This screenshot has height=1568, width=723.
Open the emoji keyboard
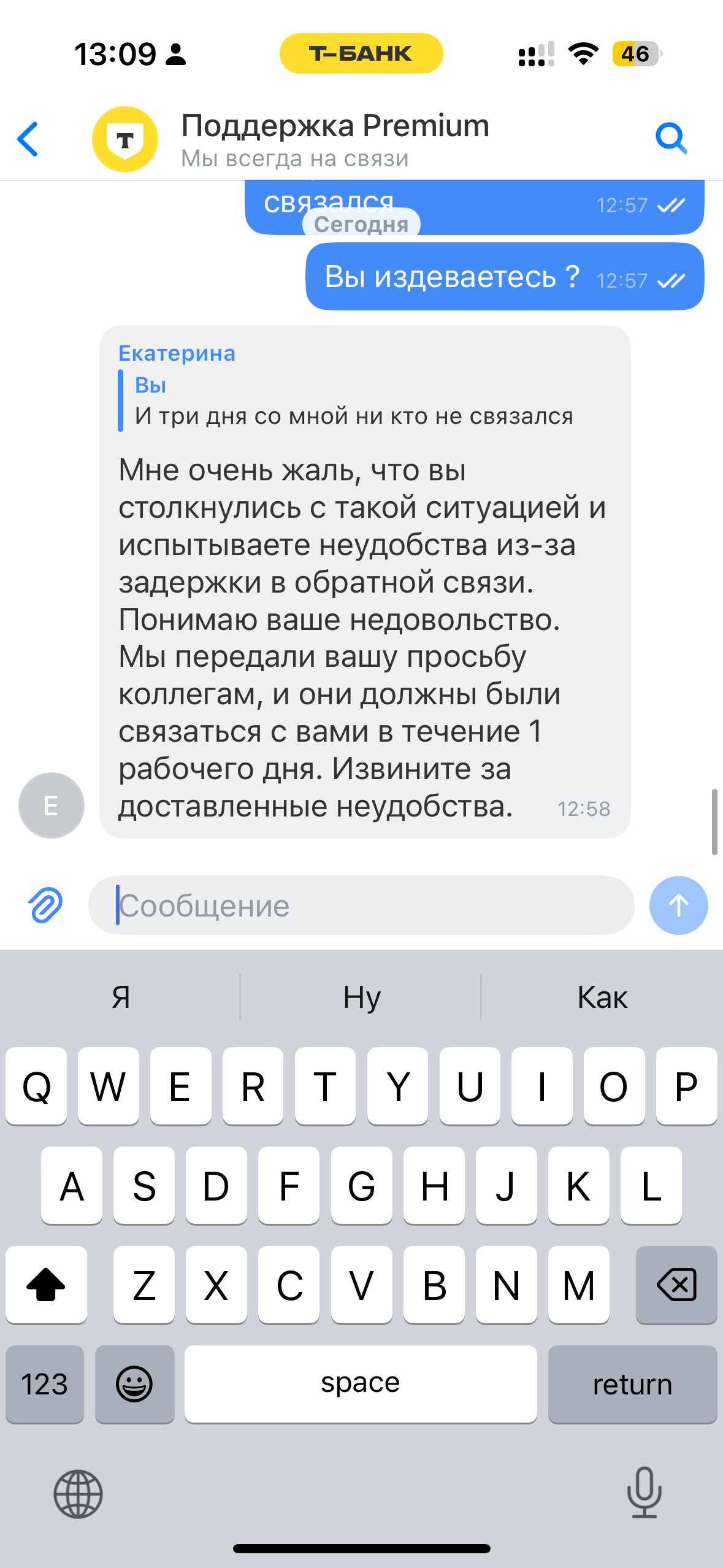pyautogui.click(x=134, y=1384)
